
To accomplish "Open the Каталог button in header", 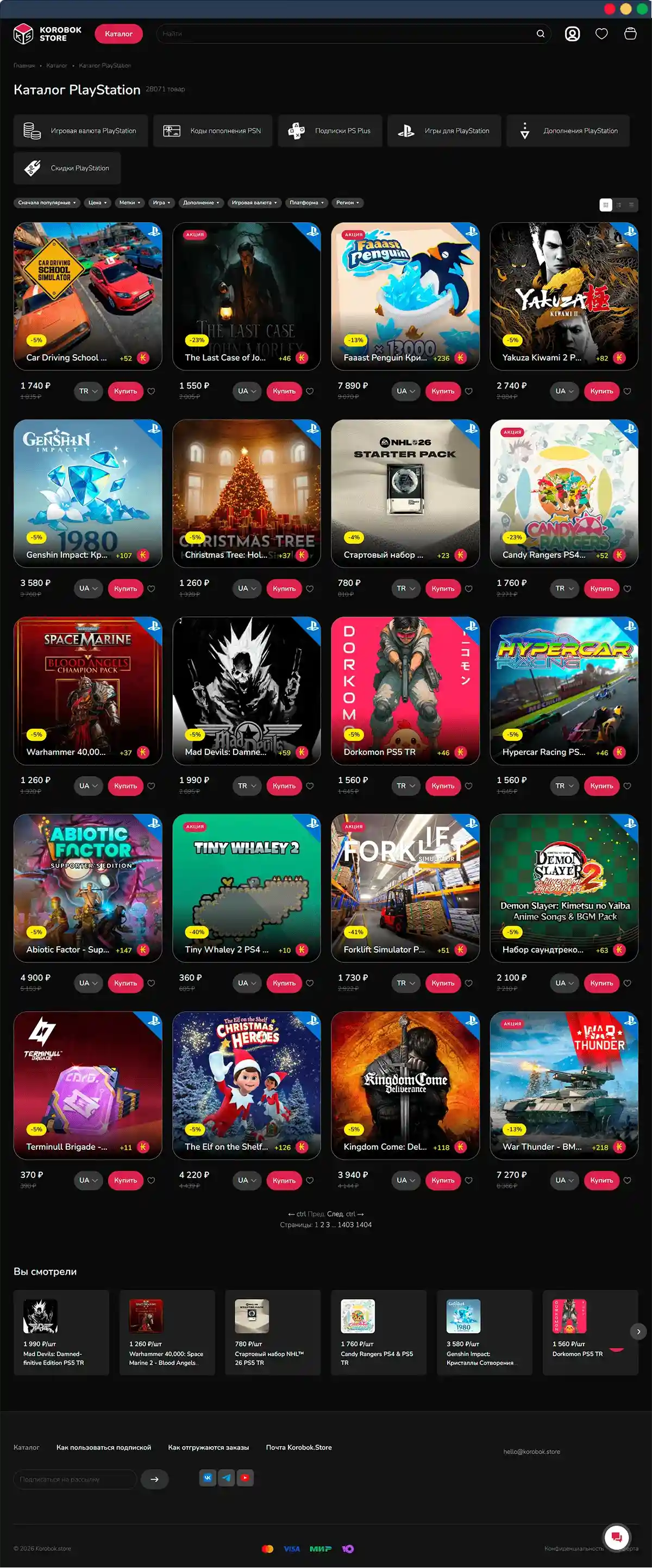I will tap(118, 34).
